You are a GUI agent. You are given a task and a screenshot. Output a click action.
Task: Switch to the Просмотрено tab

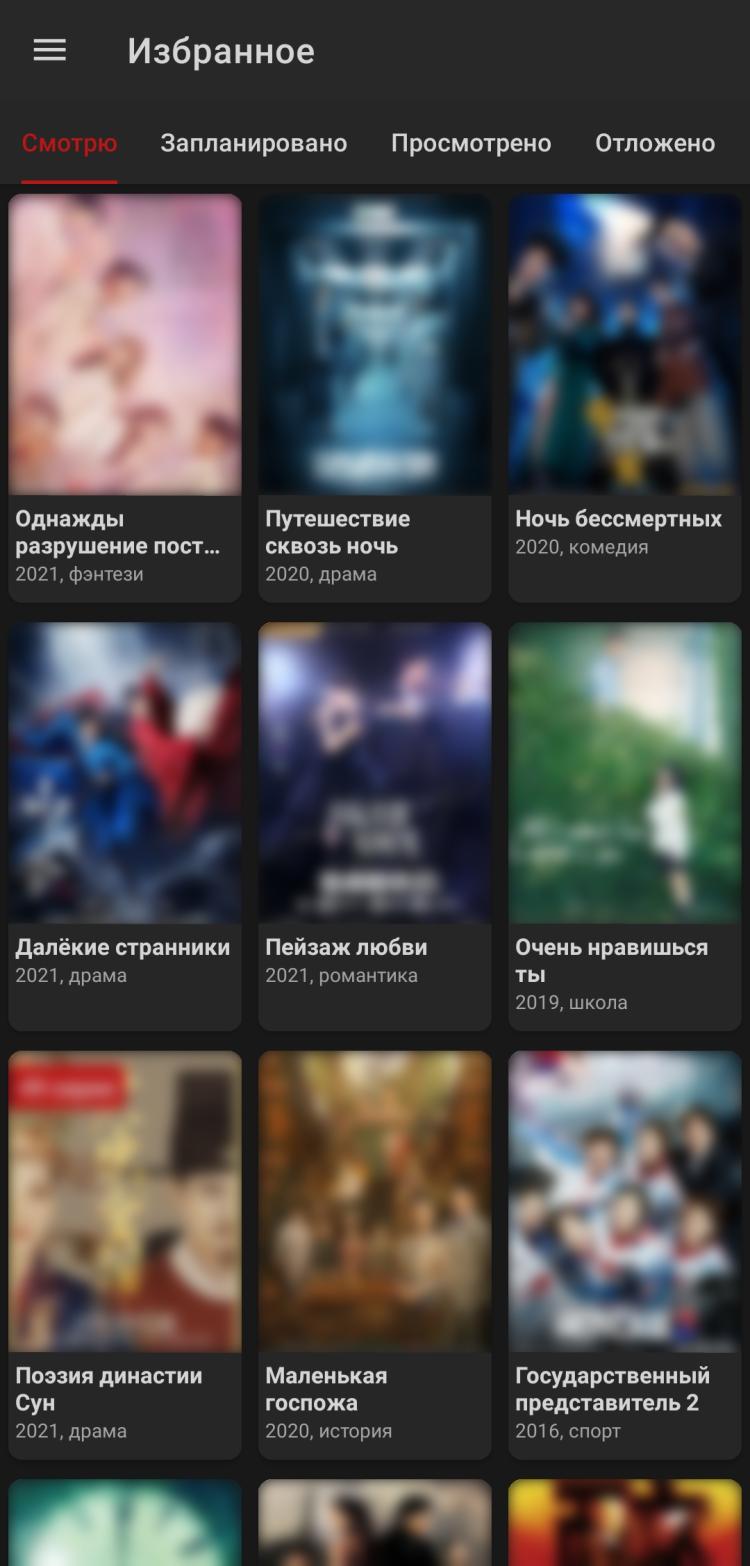[x=471, y=144]
